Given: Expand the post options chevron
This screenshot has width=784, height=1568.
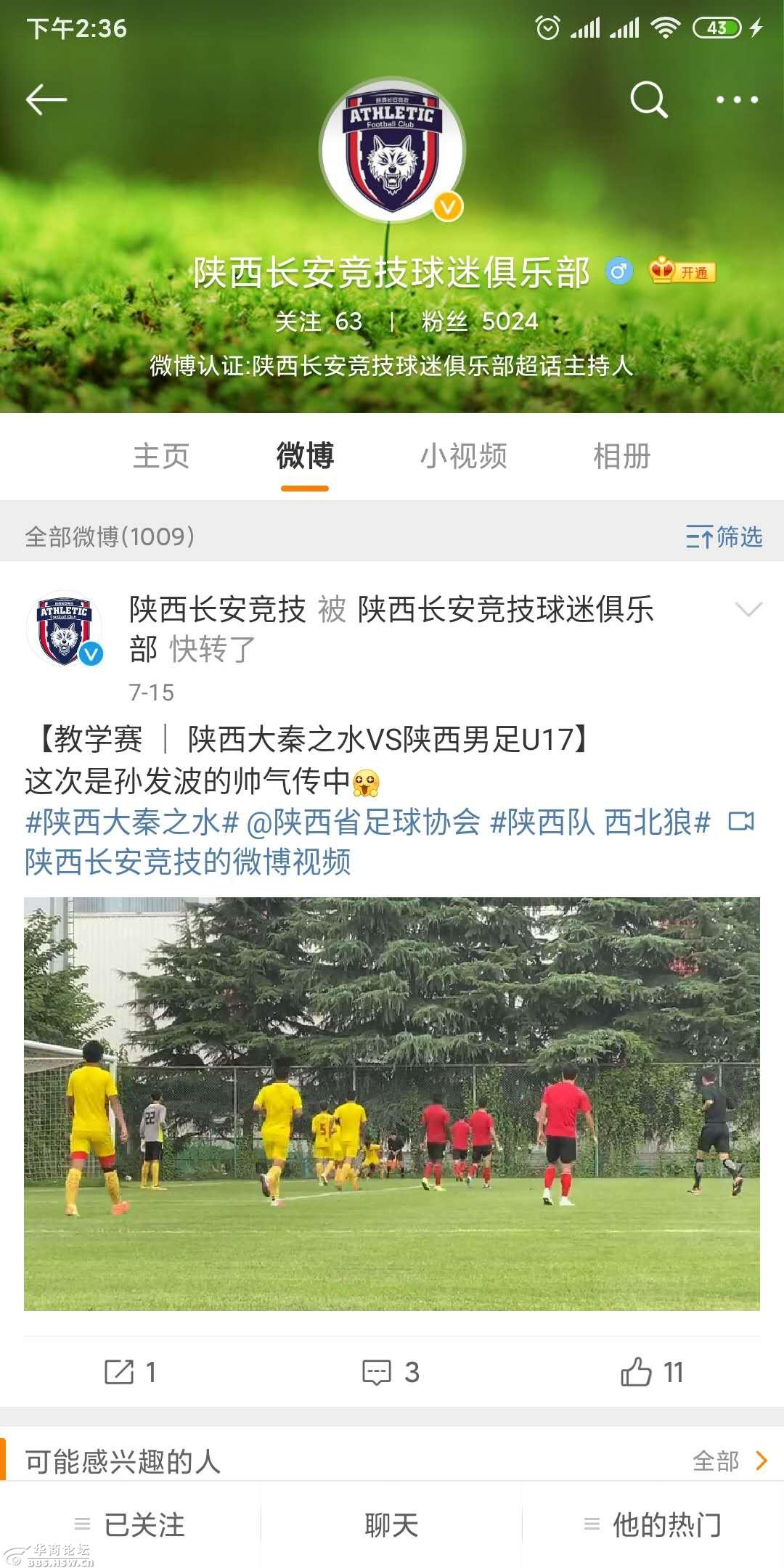Looking at the screenshot, I should pos(748,610).
